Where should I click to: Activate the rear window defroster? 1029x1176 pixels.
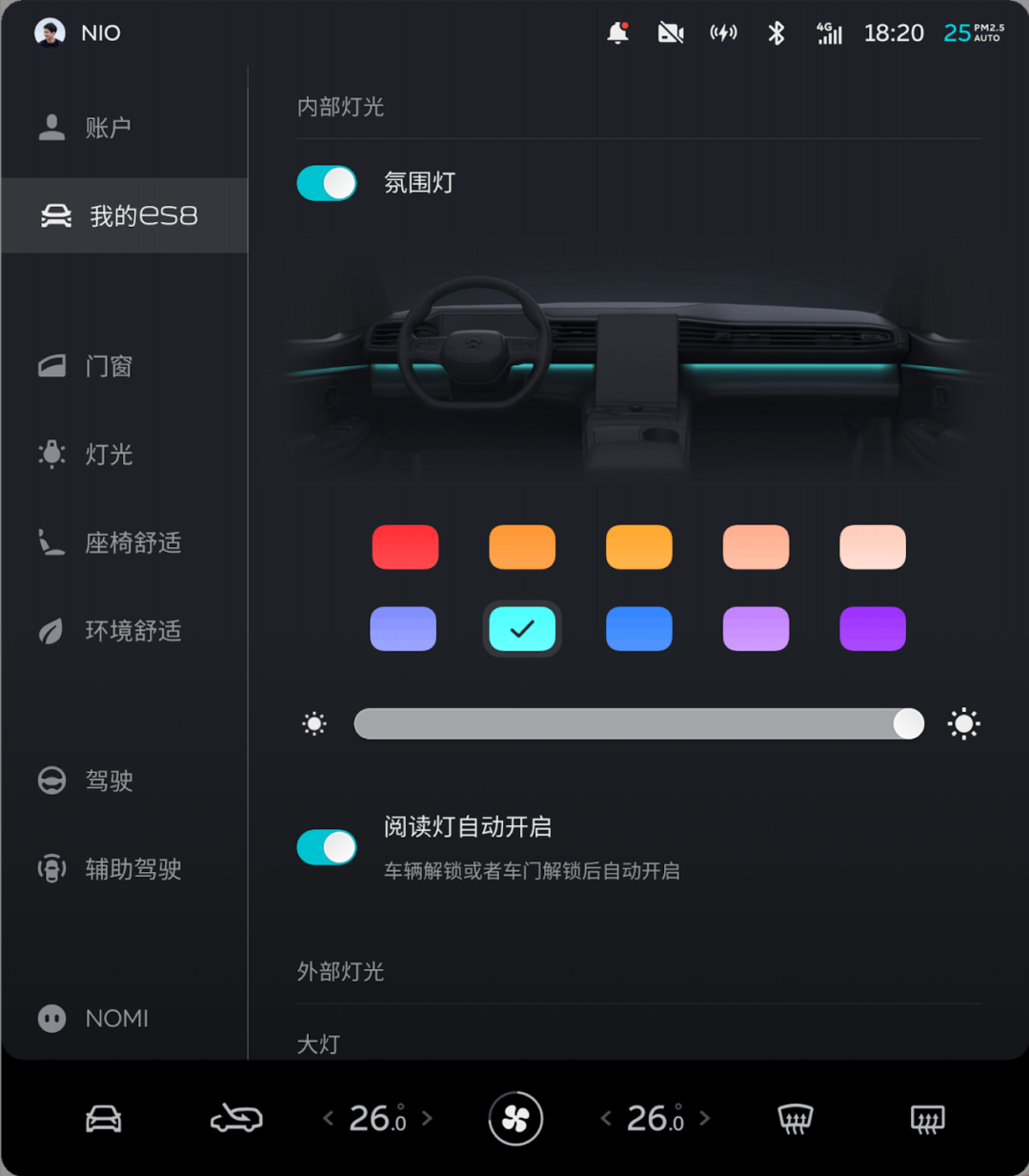927,1119
